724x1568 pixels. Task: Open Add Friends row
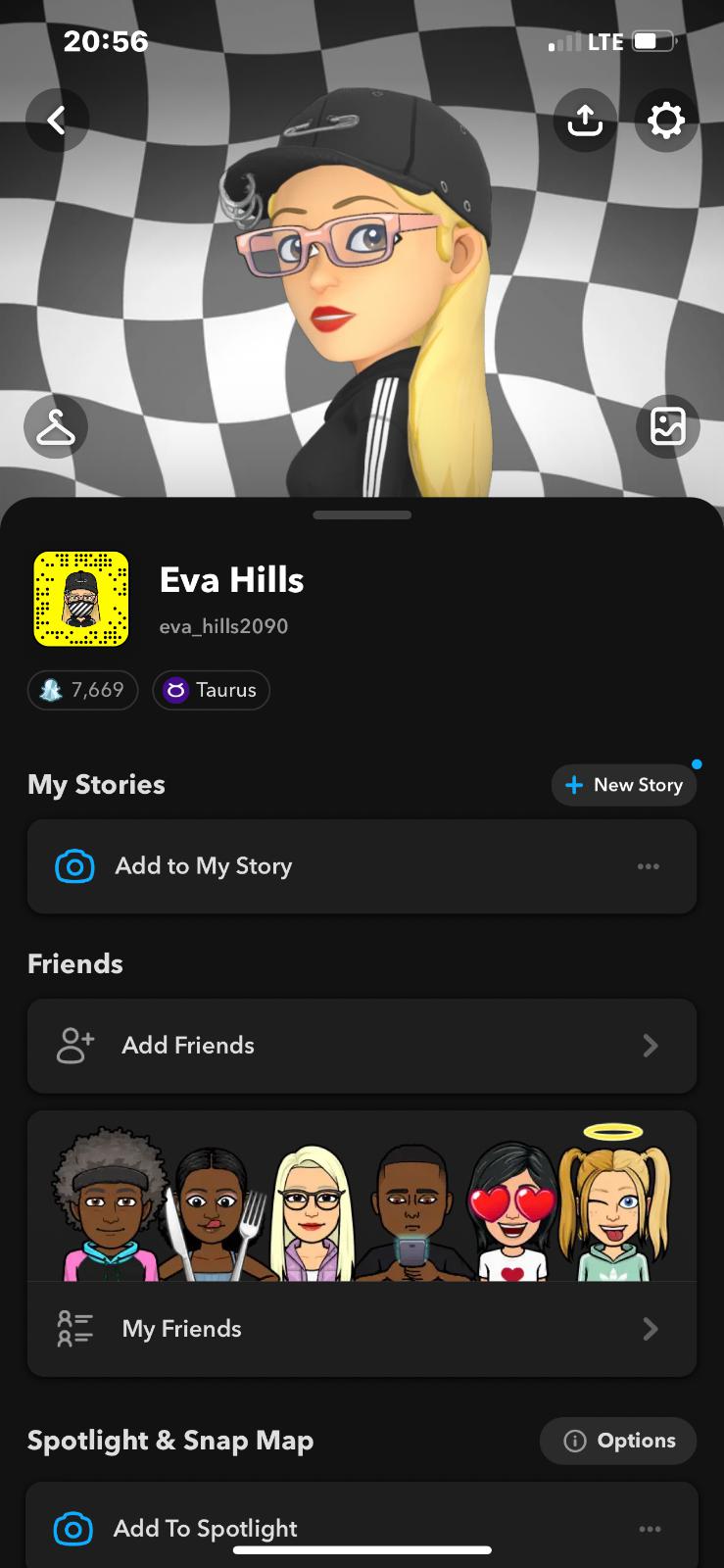pyautogui.click(x=362, y=1046)
